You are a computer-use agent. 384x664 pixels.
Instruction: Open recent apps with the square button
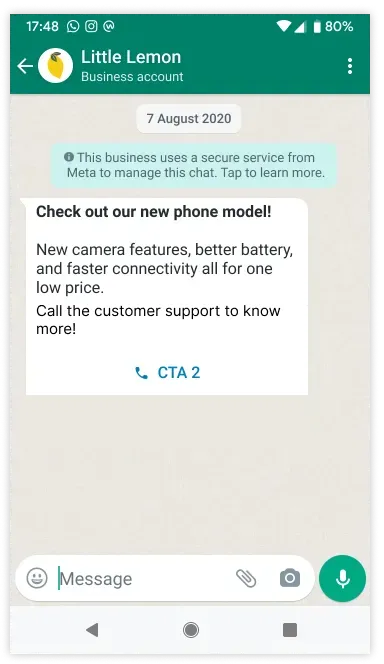point(290,630)
